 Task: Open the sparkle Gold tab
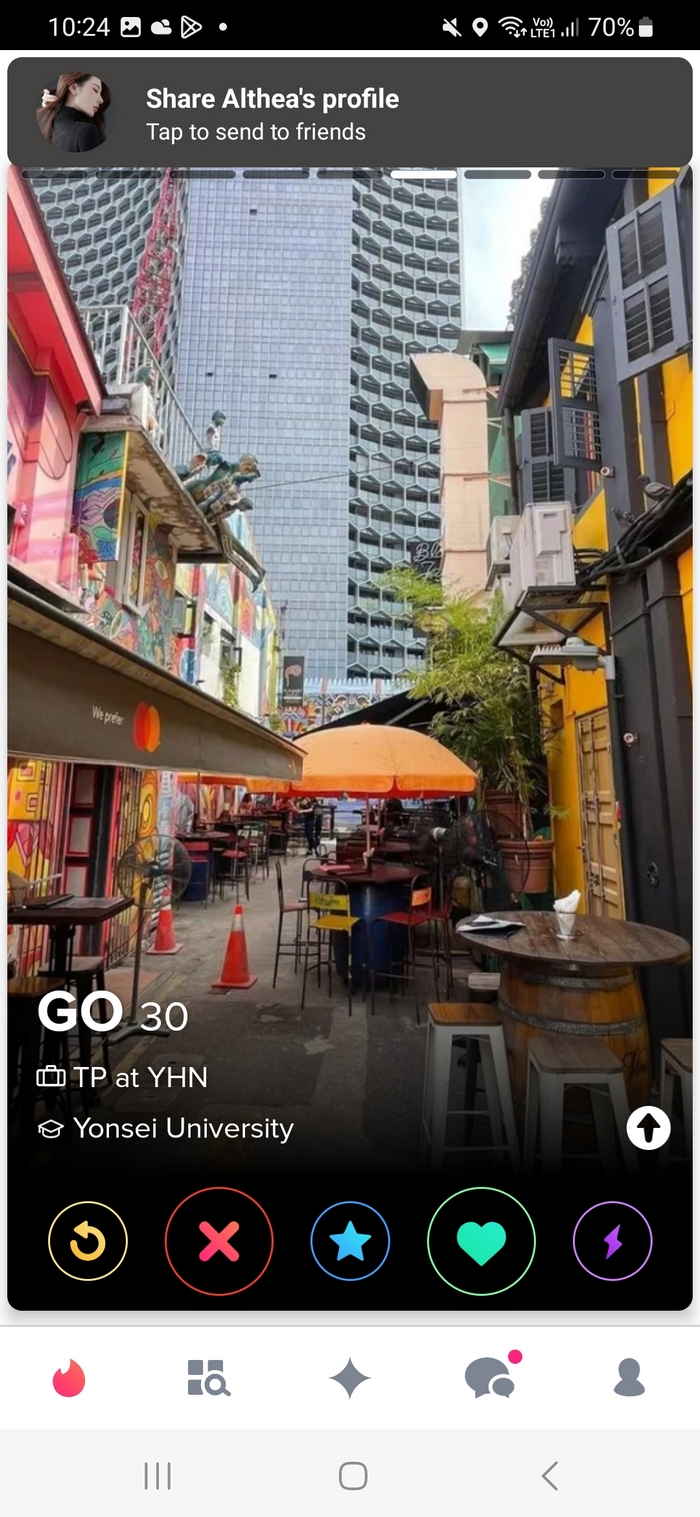[350, 1378]
